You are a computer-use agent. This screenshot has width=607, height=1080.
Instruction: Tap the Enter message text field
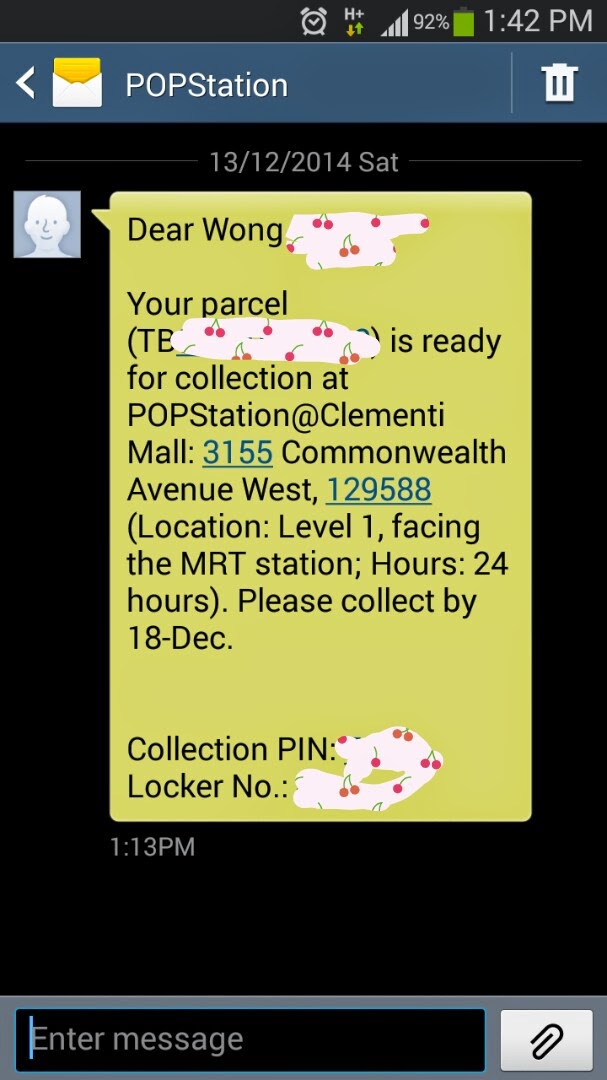click(250, 1040)
